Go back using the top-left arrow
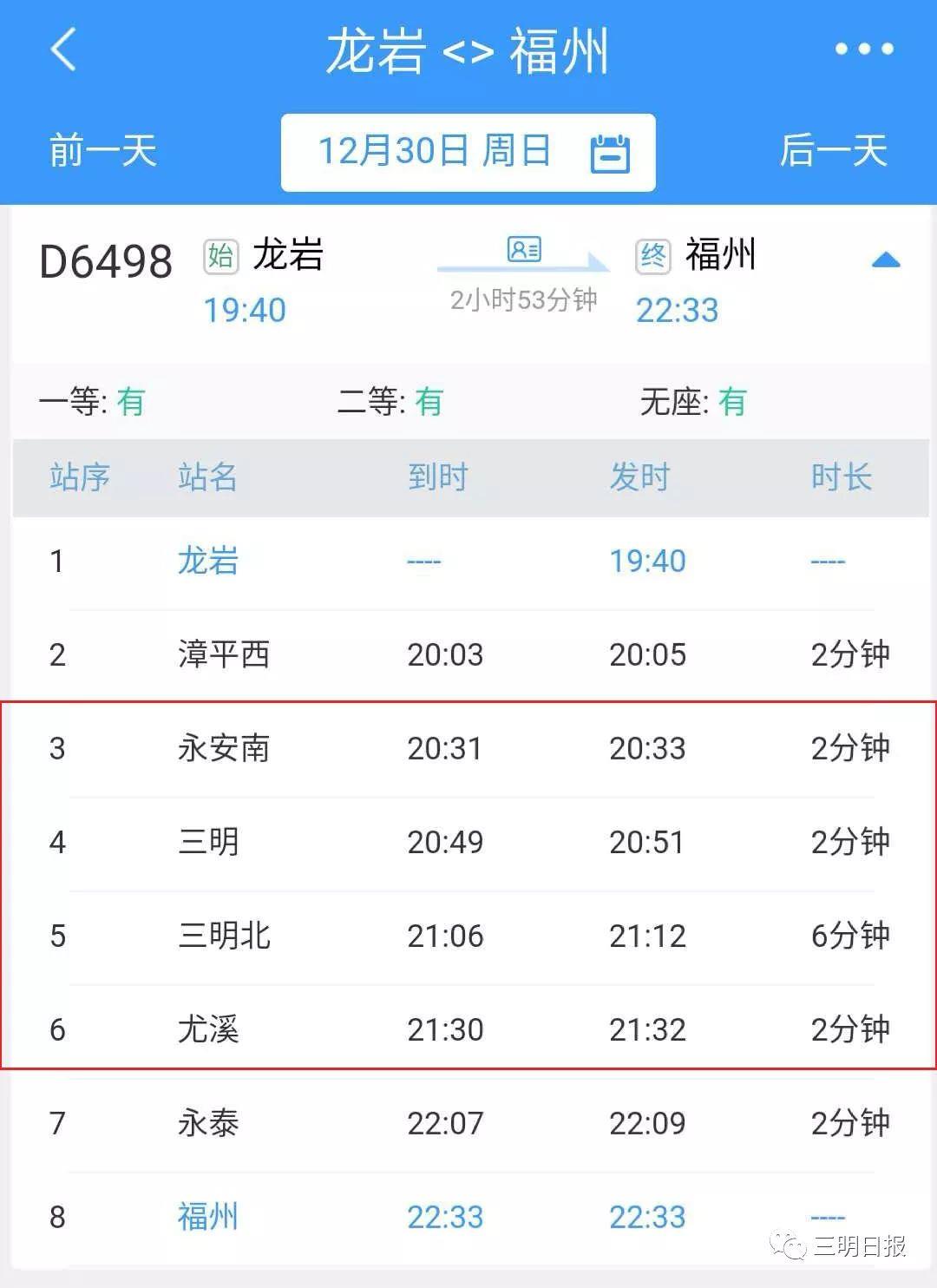 tap(64, 49)
